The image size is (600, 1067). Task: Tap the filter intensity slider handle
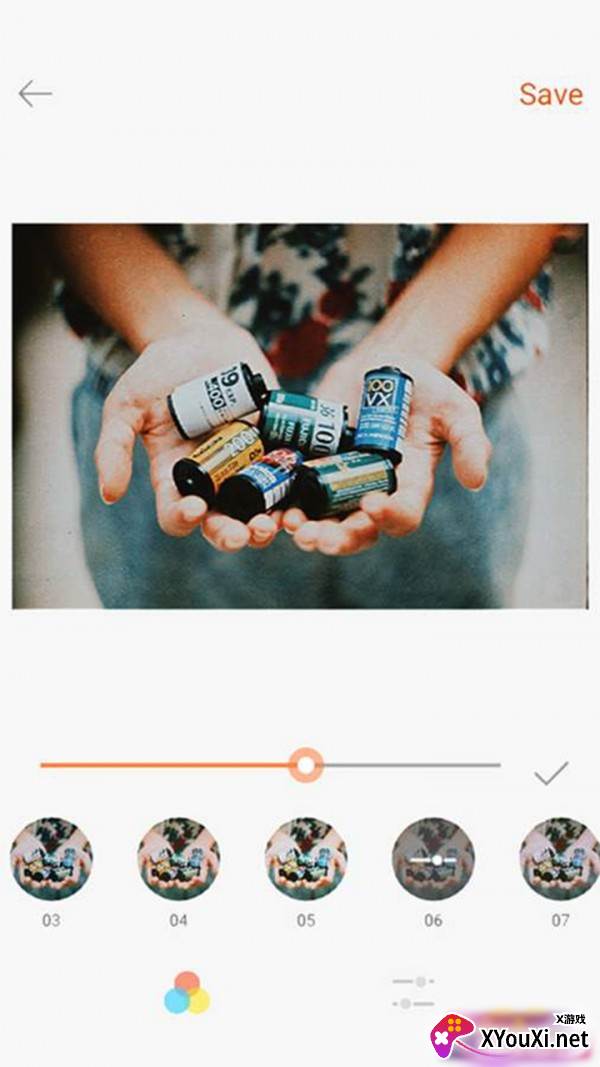pyautogui.click(x=306, y=765)
